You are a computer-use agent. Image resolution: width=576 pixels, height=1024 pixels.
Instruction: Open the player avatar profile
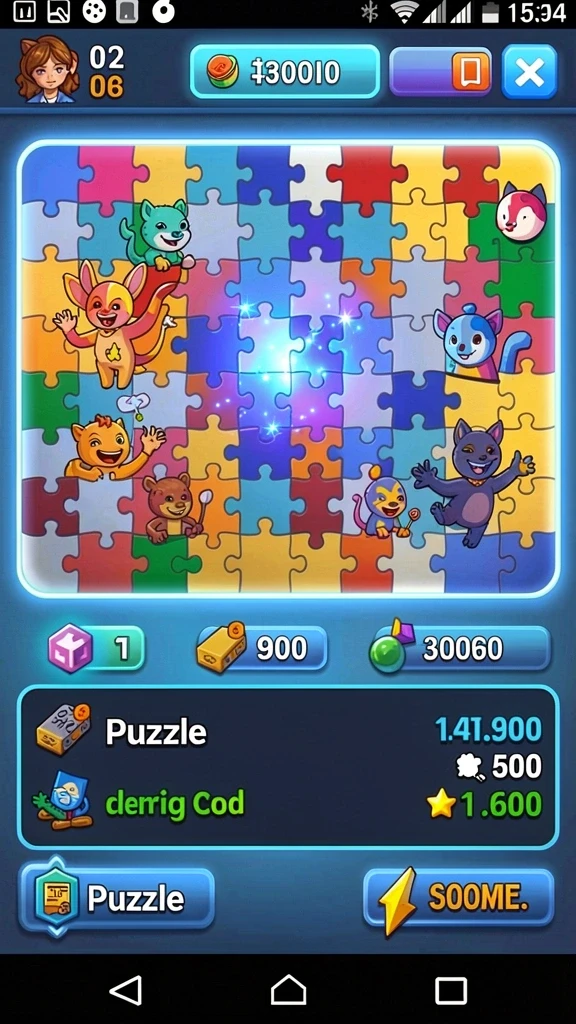47,71
